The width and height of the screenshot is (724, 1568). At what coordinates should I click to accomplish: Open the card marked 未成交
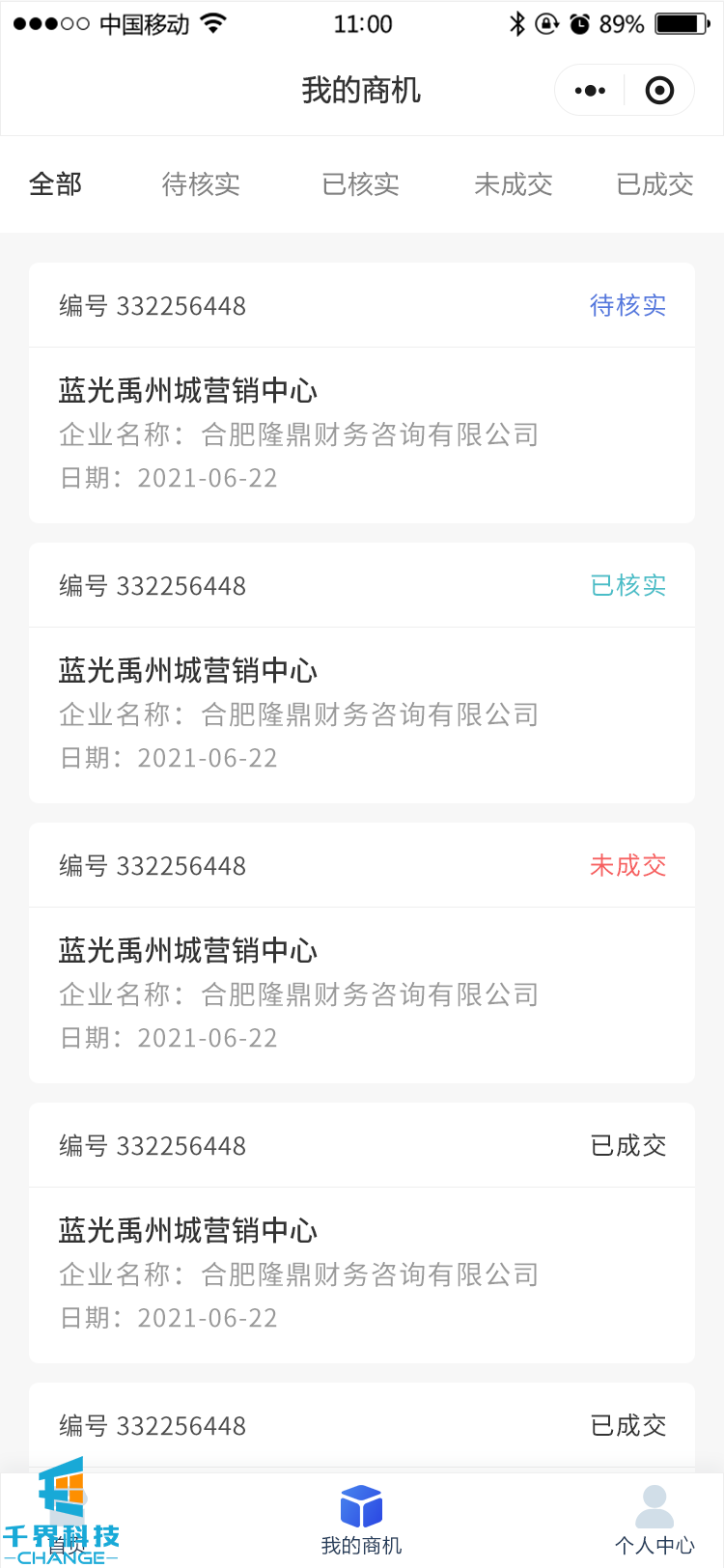pos(362,953)
